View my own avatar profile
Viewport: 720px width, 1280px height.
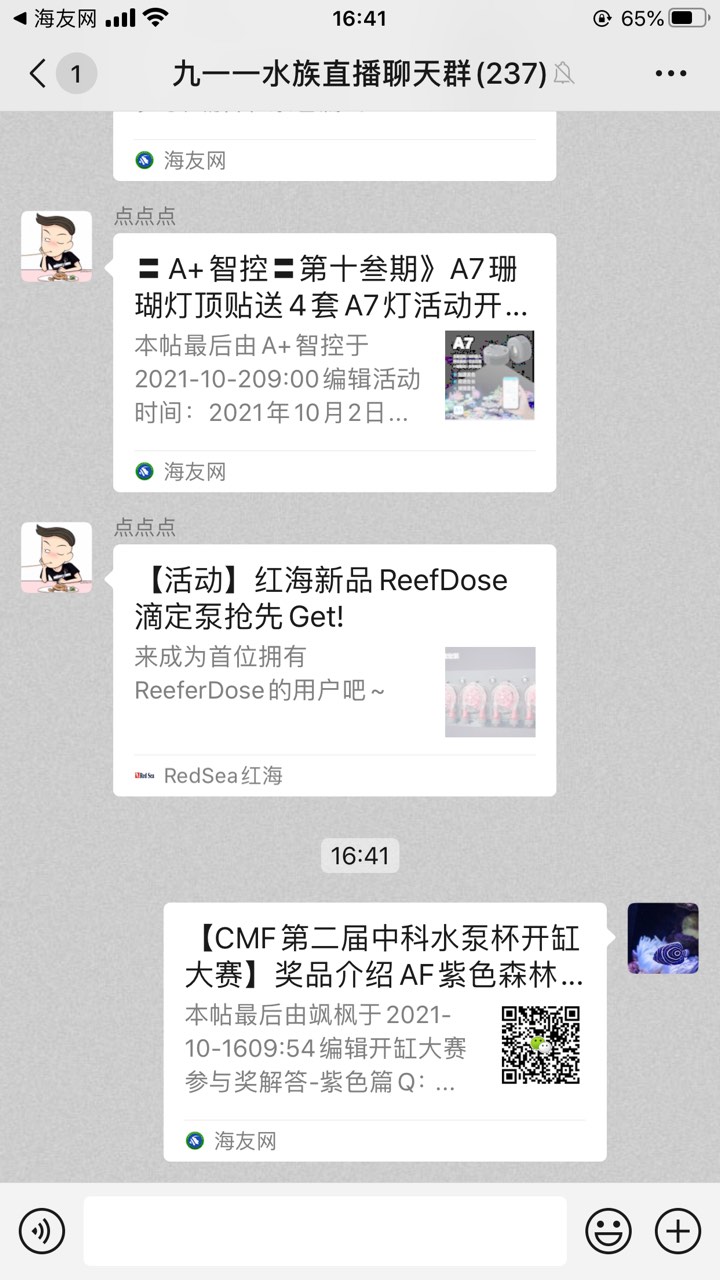coord(662,938)
